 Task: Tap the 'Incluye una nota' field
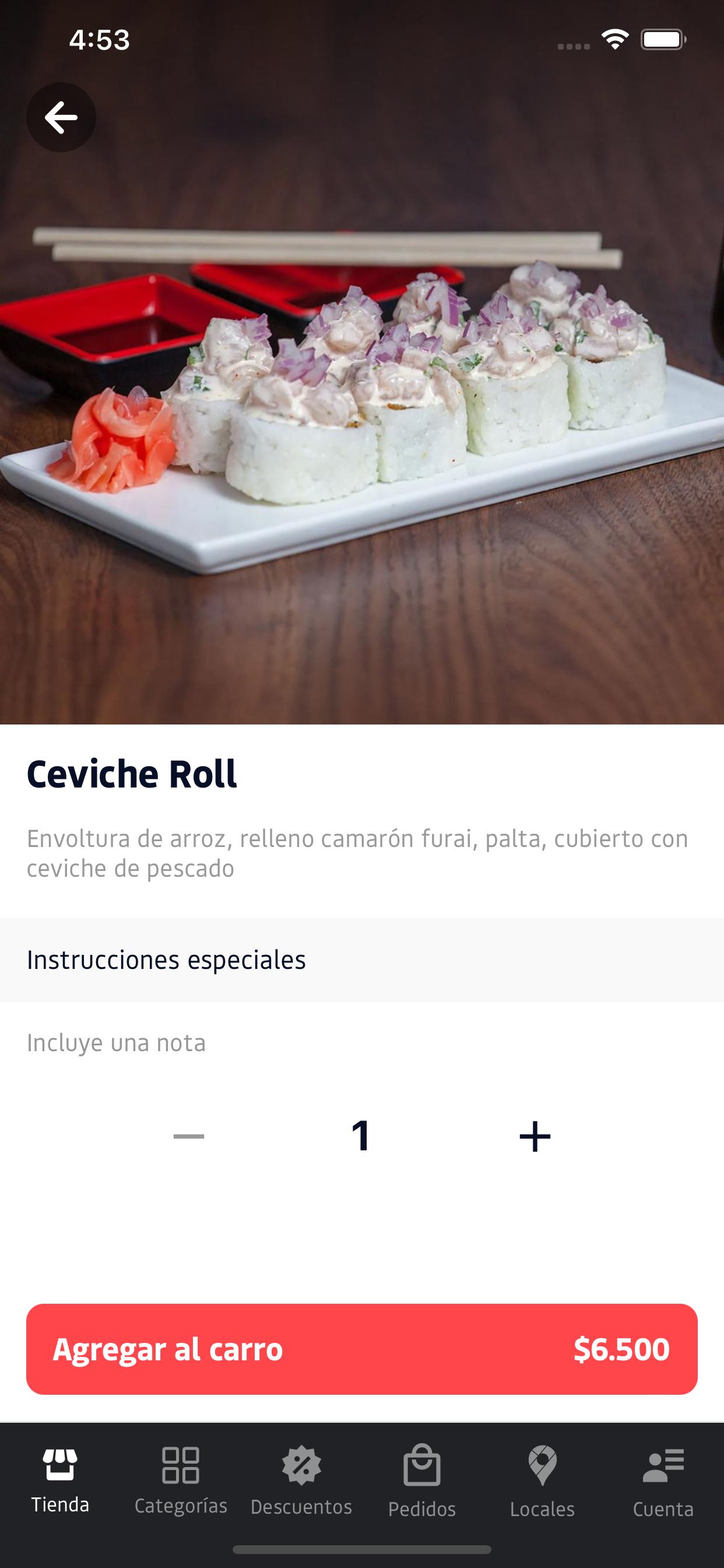(362, 1042)
